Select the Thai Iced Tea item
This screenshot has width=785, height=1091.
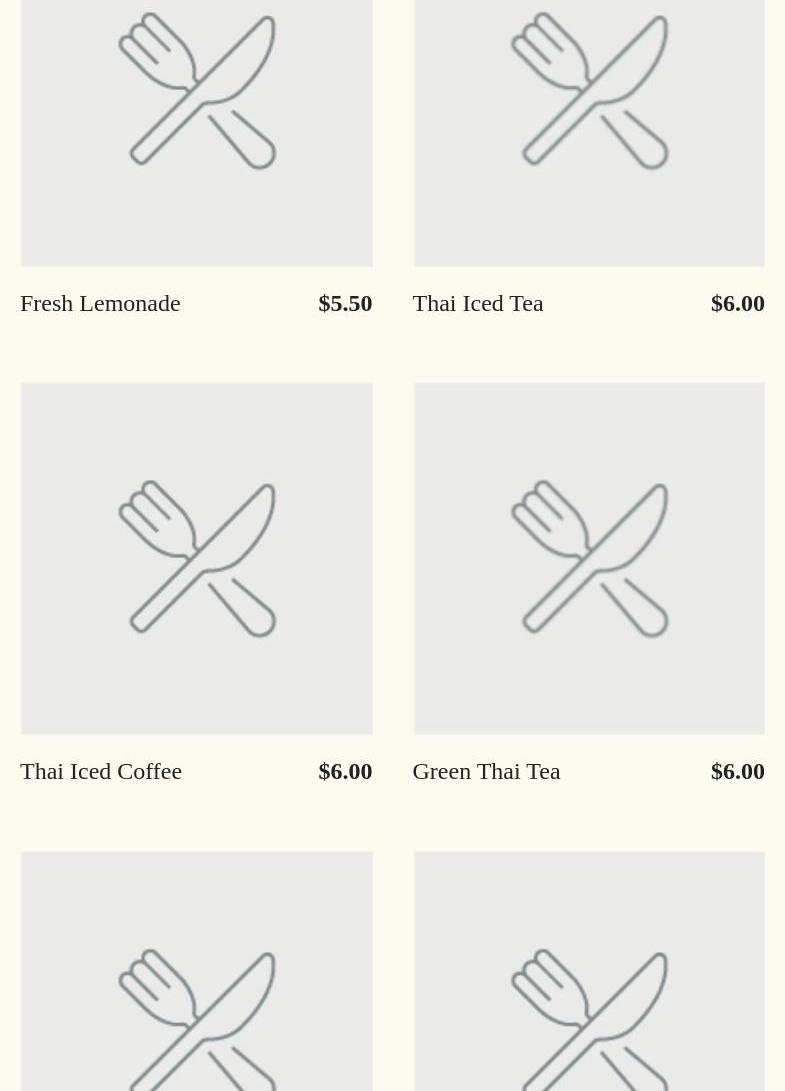[478, 303]
